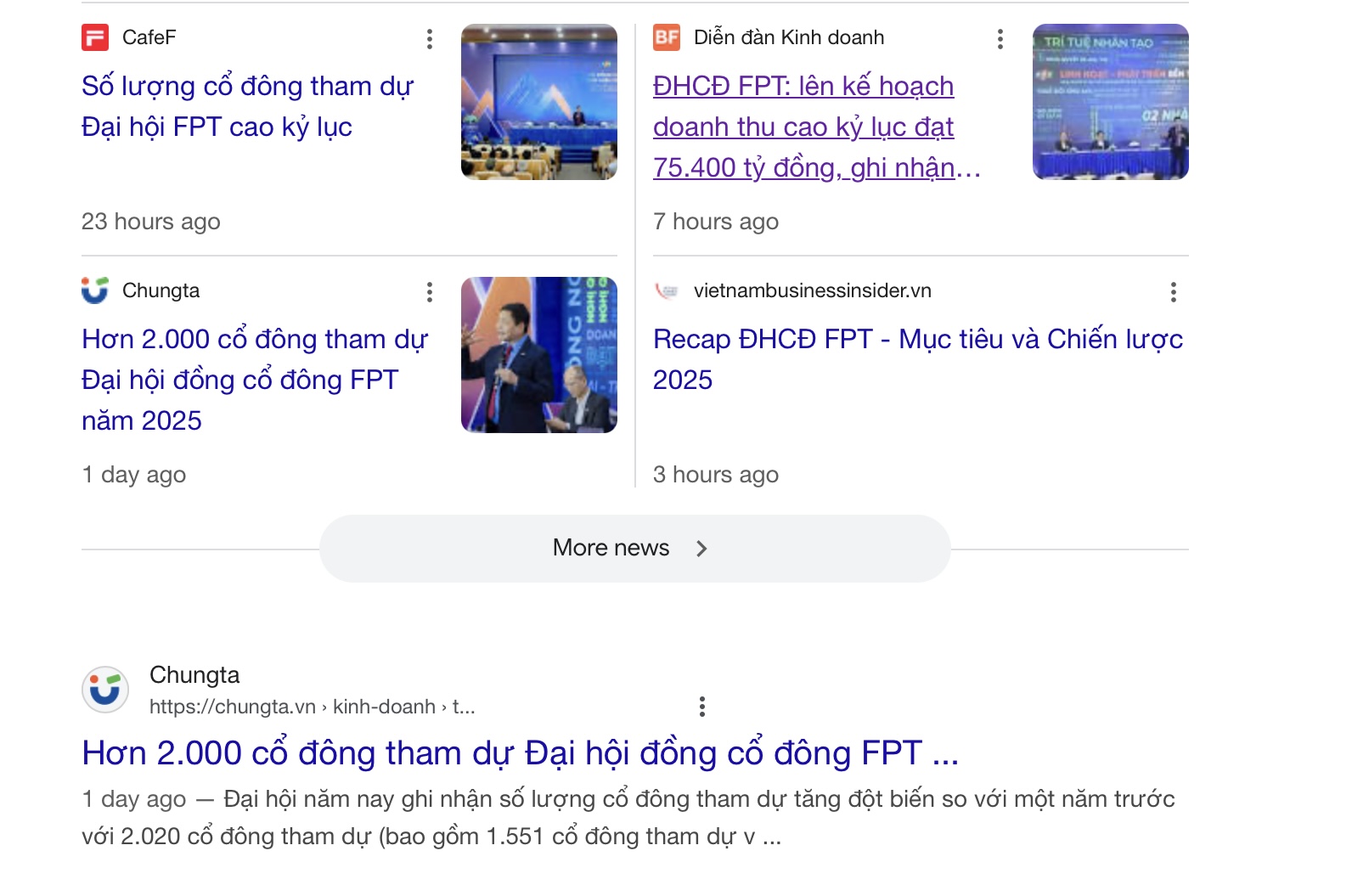Screen dimensions: 1352x896
Task: Open the options menu for the CafeF result
Action: pos(430,38)
